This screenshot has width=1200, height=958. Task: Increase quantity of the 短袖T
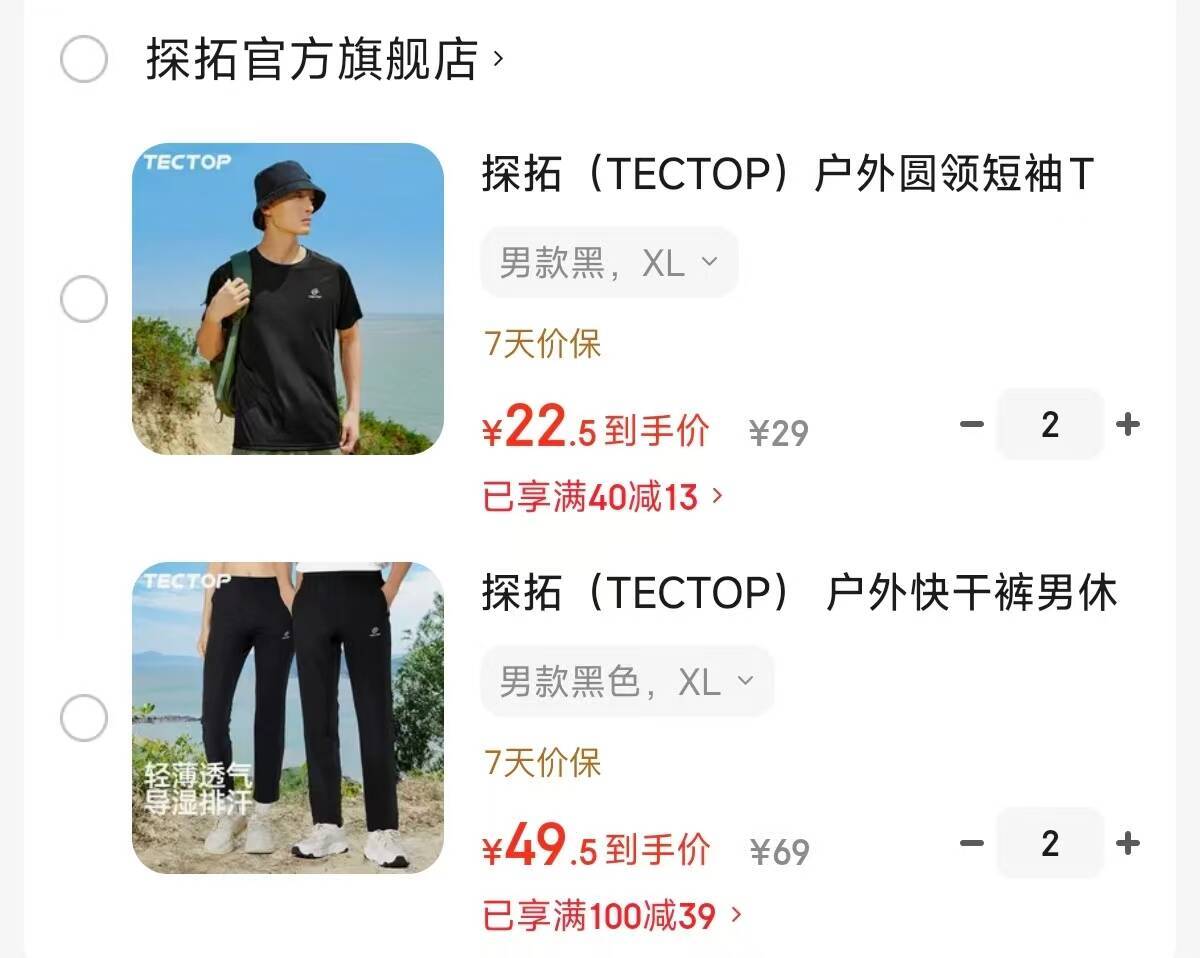coord(1128,425)
